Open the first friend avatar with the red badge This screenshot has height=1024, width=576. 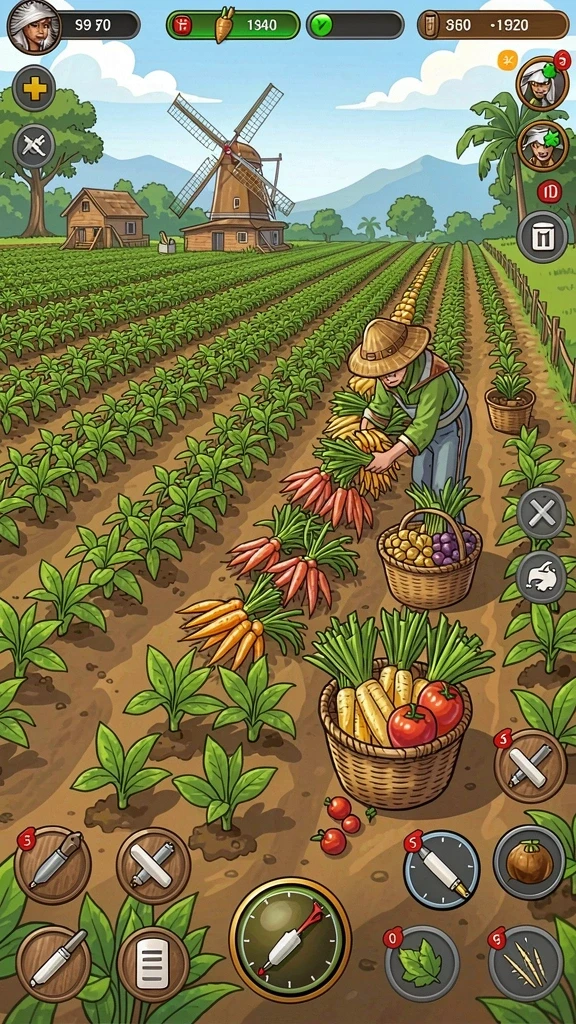pyautogui.click(x=542, y=82)
